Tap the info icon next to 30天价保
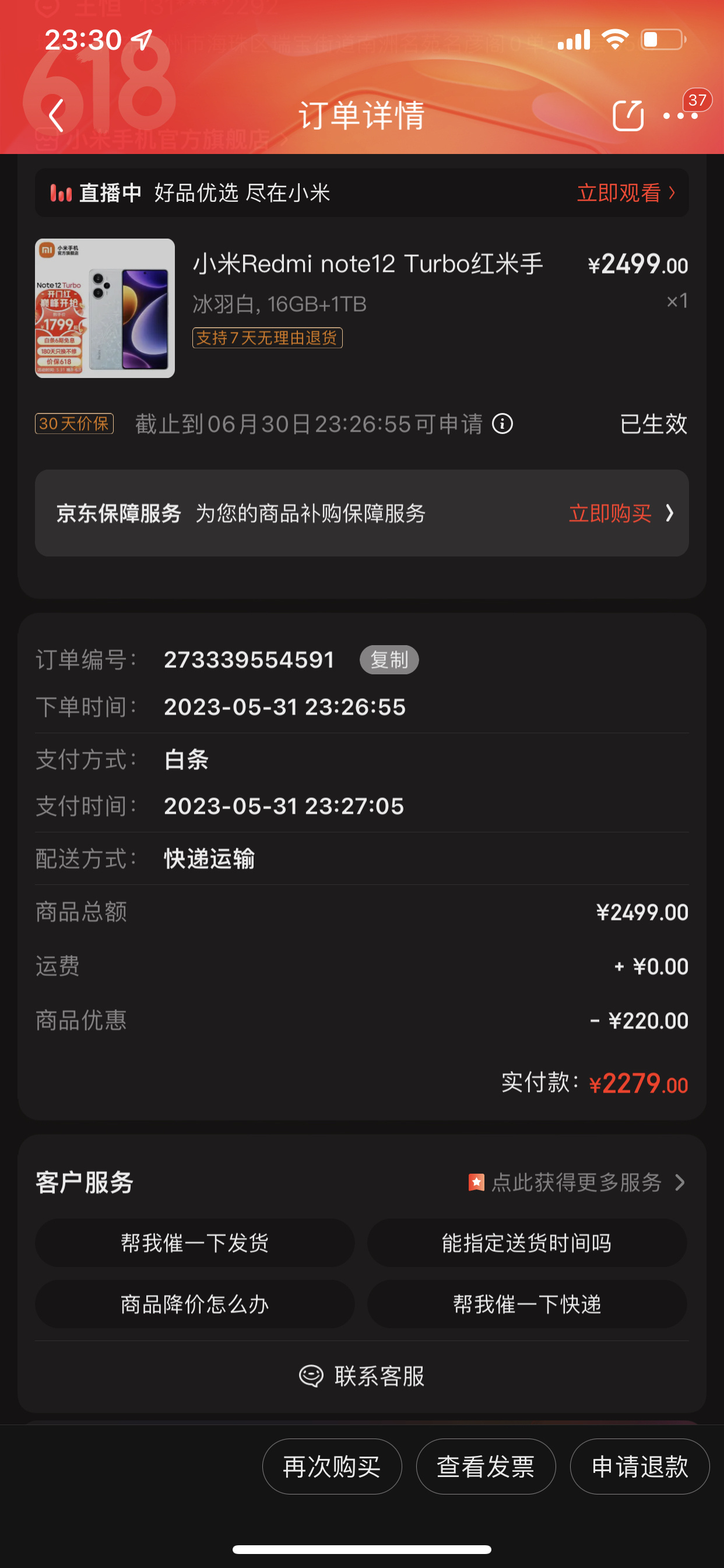 [502, 424]
